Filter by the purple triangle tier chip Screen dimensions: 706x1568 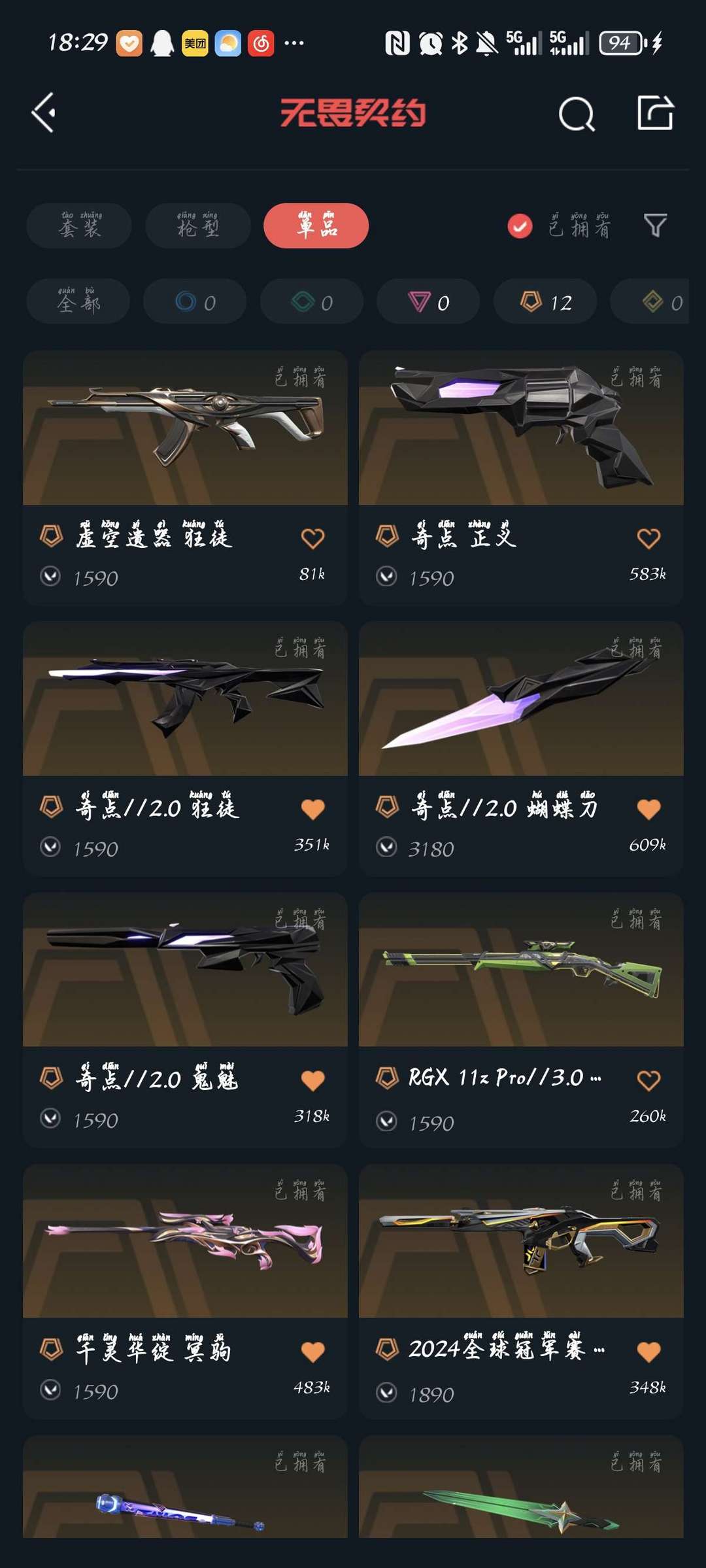pos(428,301)
